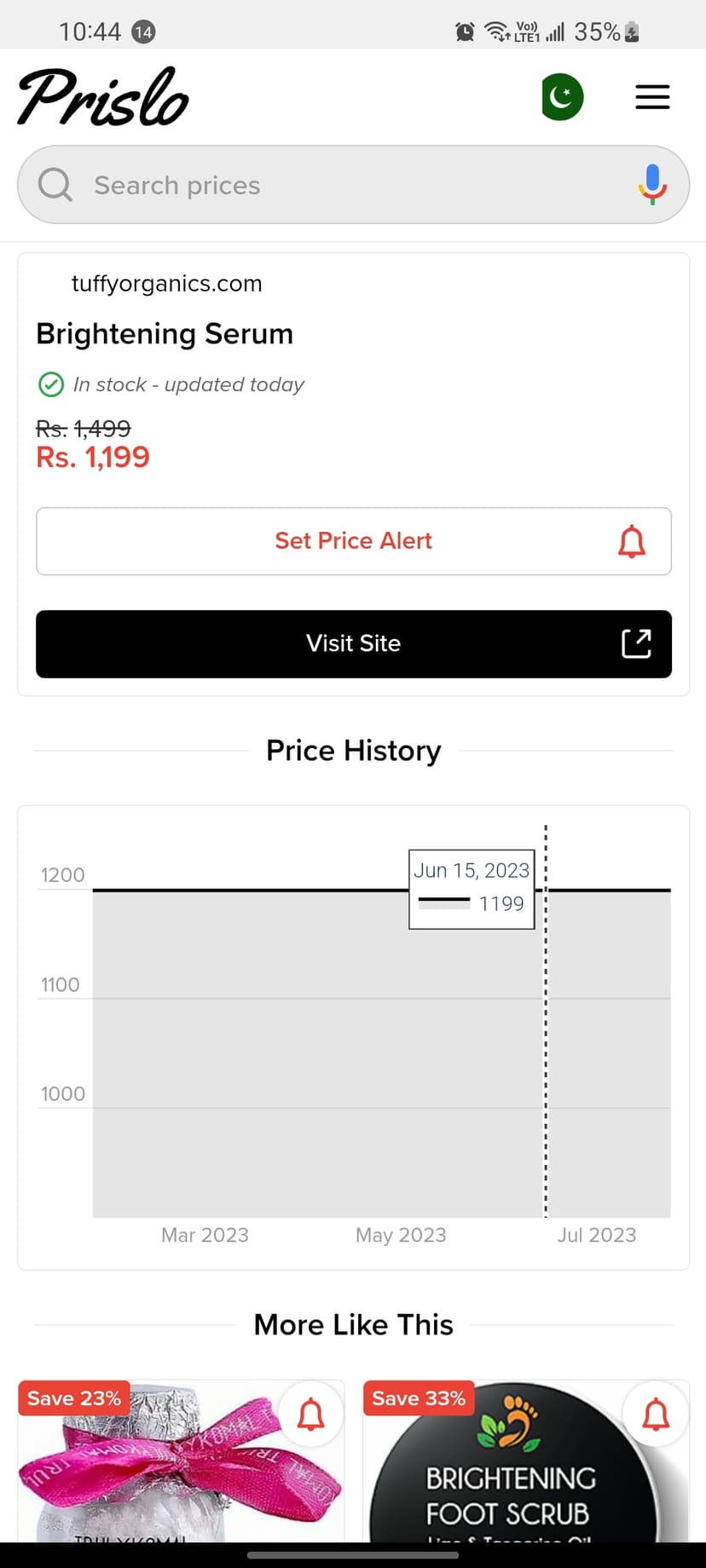
Task: Visit the tuffyorganics.com site
Action: (x=353, y=643)
